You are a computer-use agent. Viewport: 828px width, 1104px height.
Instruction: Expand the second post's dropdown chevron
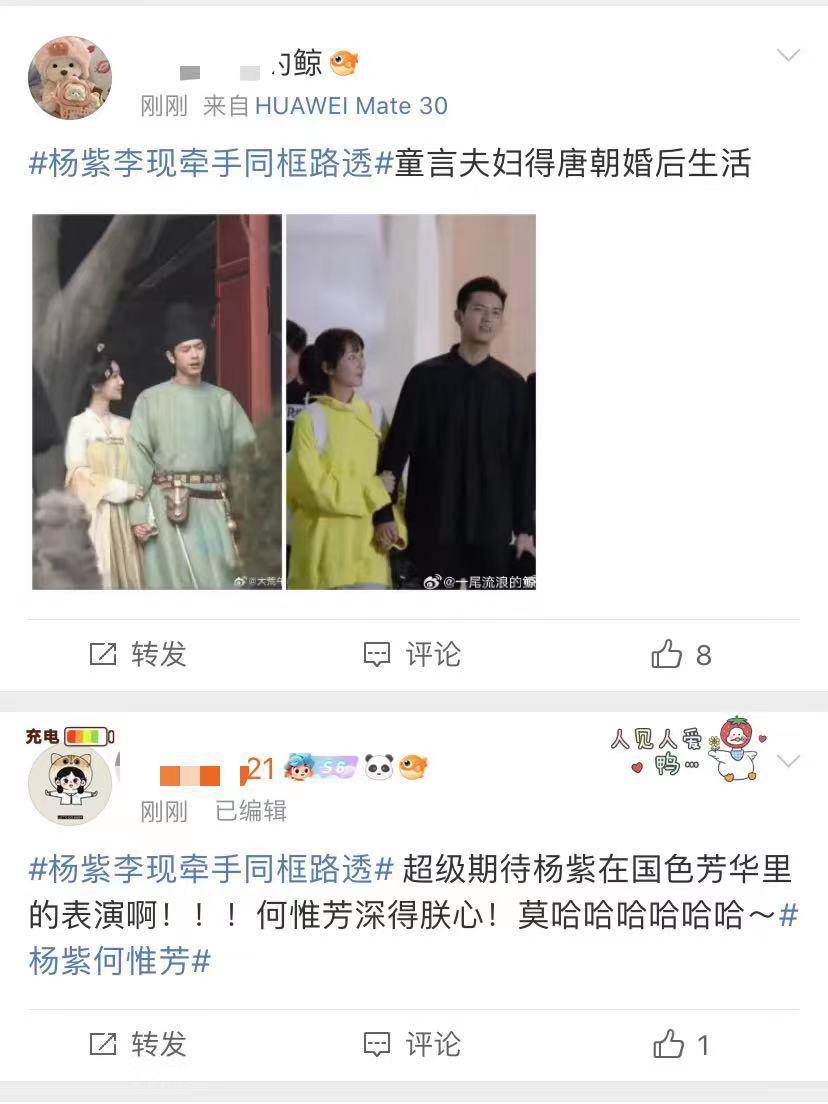point(788,762)
